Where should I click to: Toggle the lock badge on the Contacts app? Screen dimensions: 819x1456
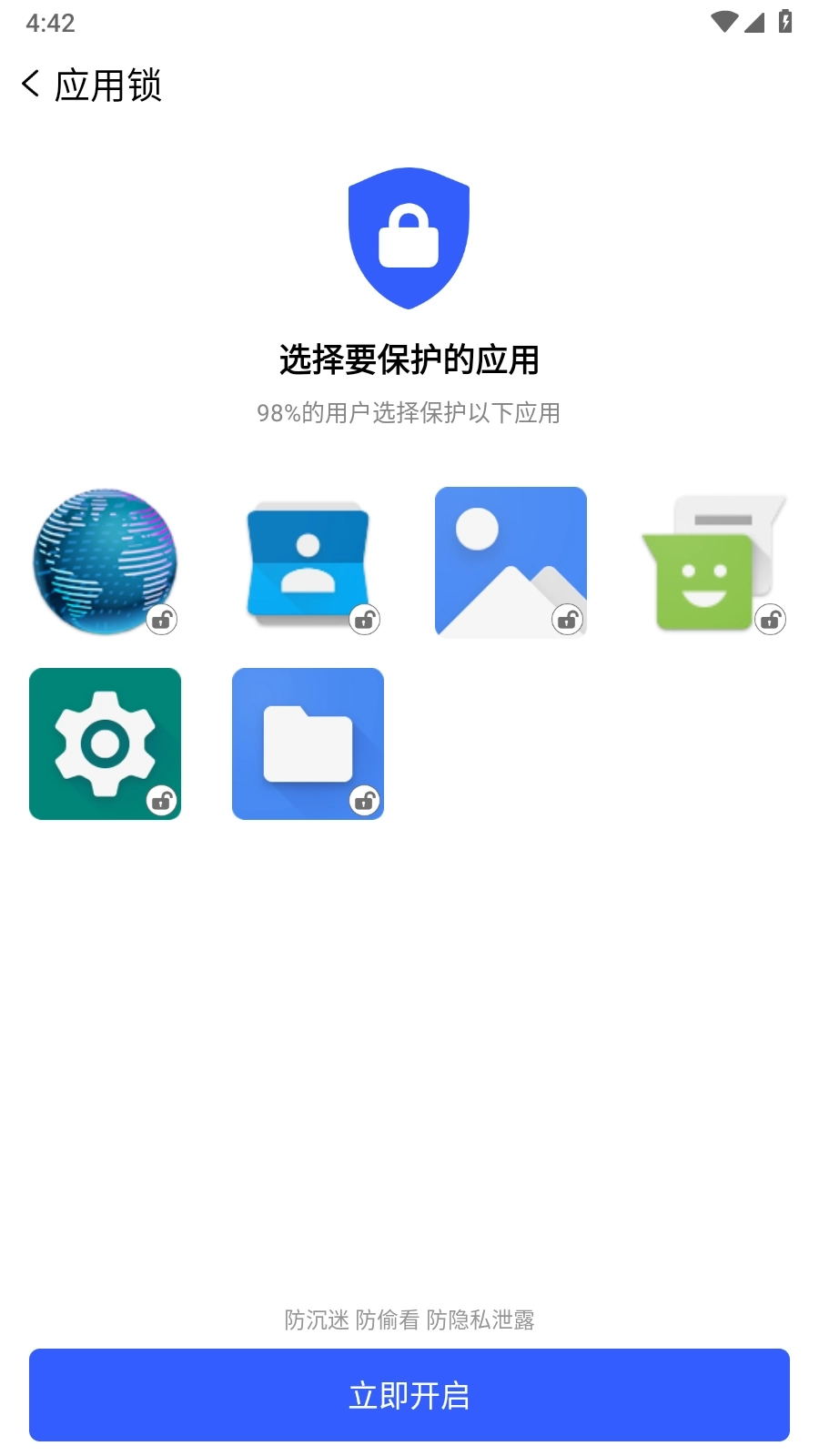365,620
